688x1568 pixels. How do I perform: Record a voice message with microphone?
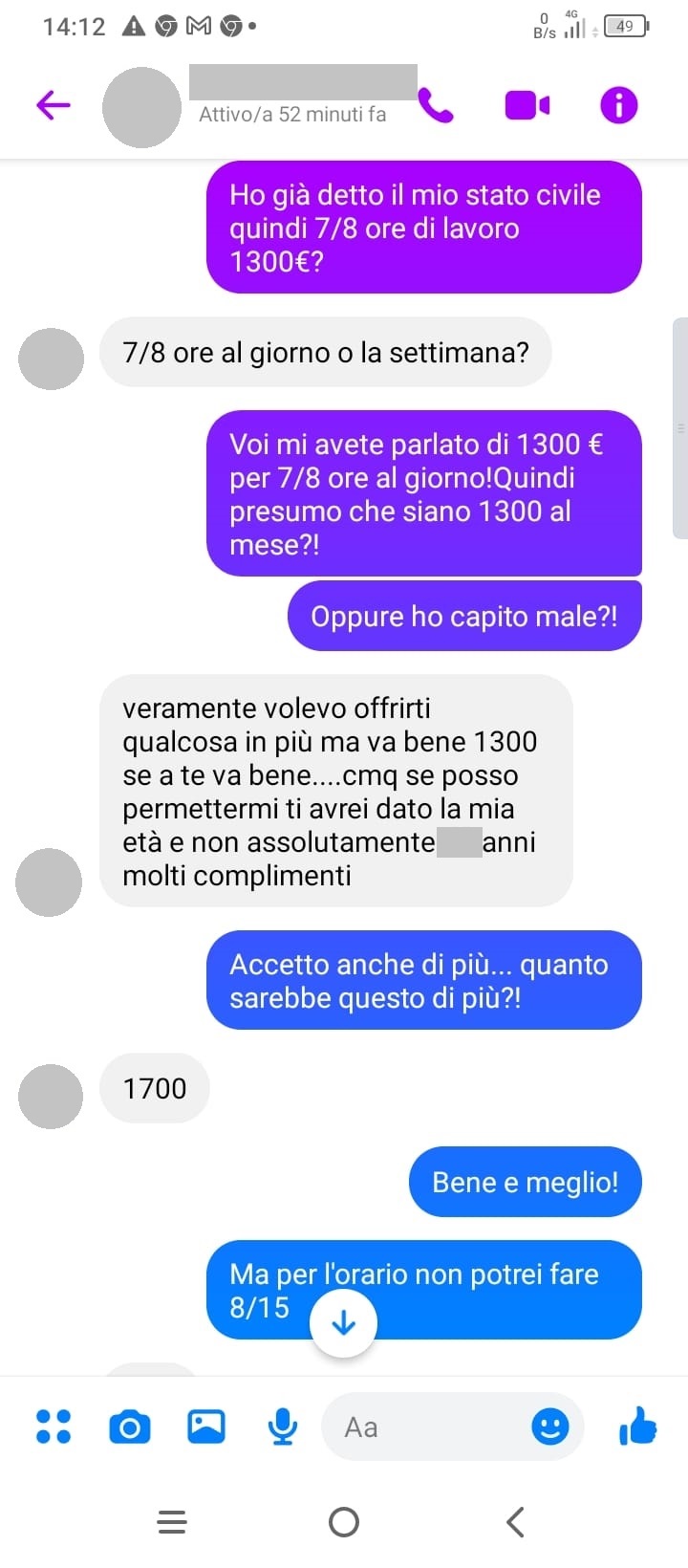[282, 1426]
